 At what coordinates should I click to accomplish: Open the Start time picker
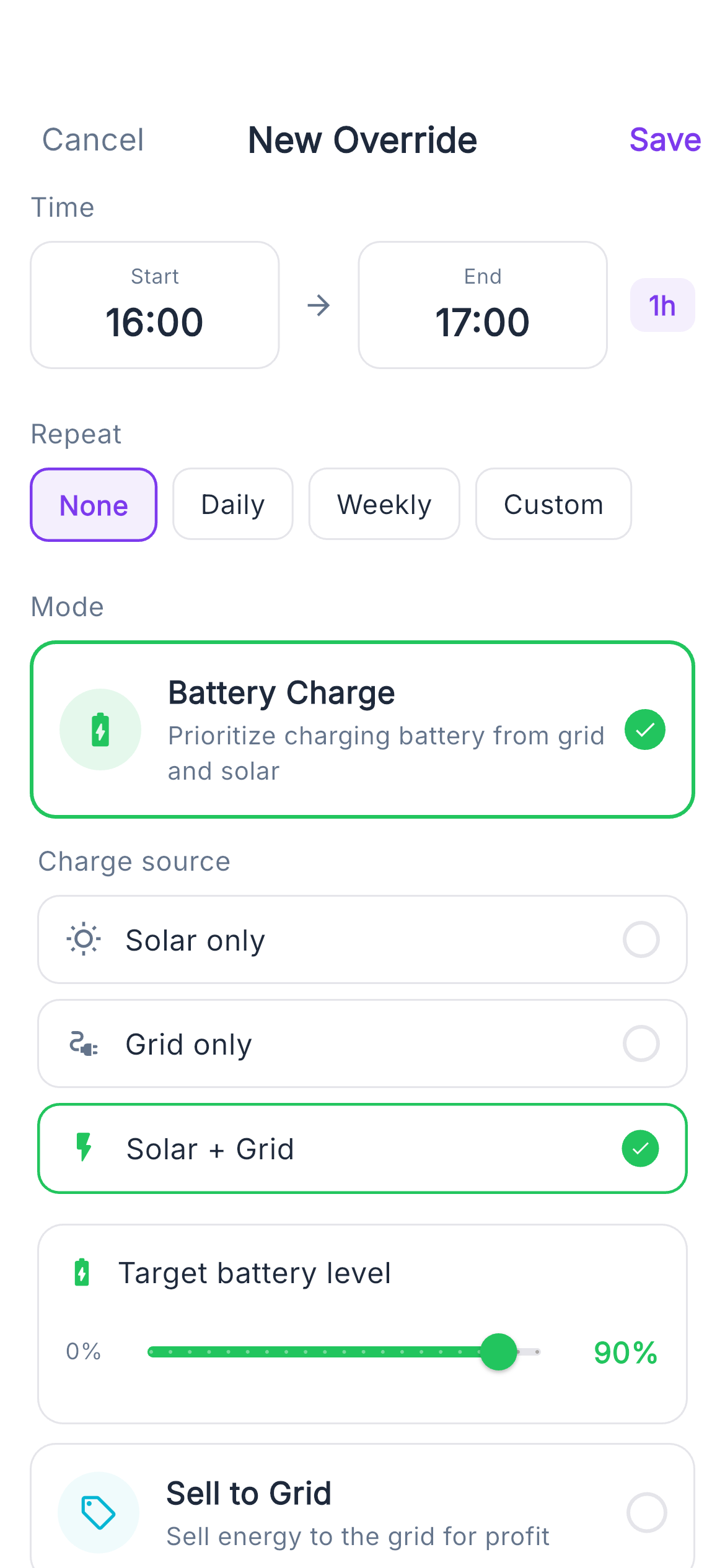155,305
